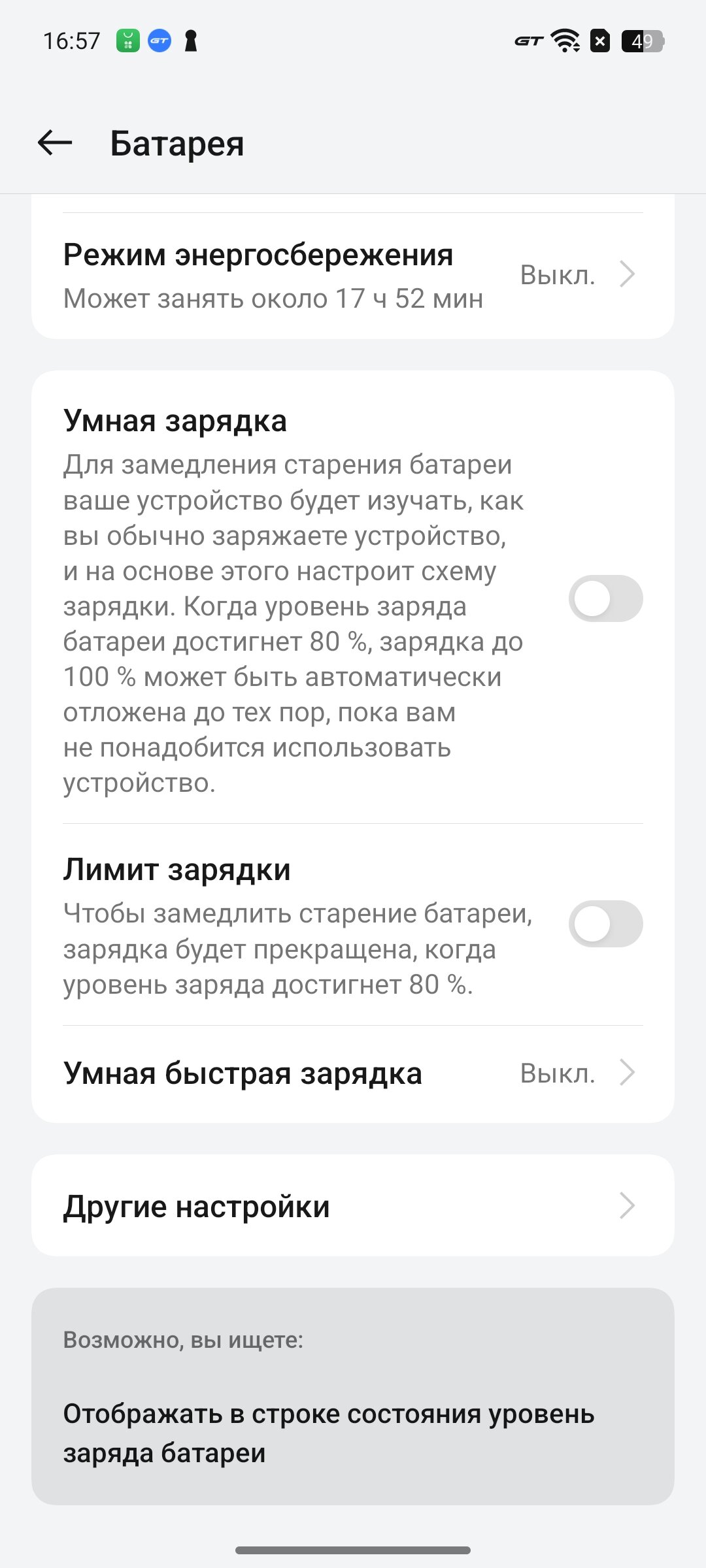Open Другие настройки
The height and width of the screenshot is (1568, 706).
353,1205
